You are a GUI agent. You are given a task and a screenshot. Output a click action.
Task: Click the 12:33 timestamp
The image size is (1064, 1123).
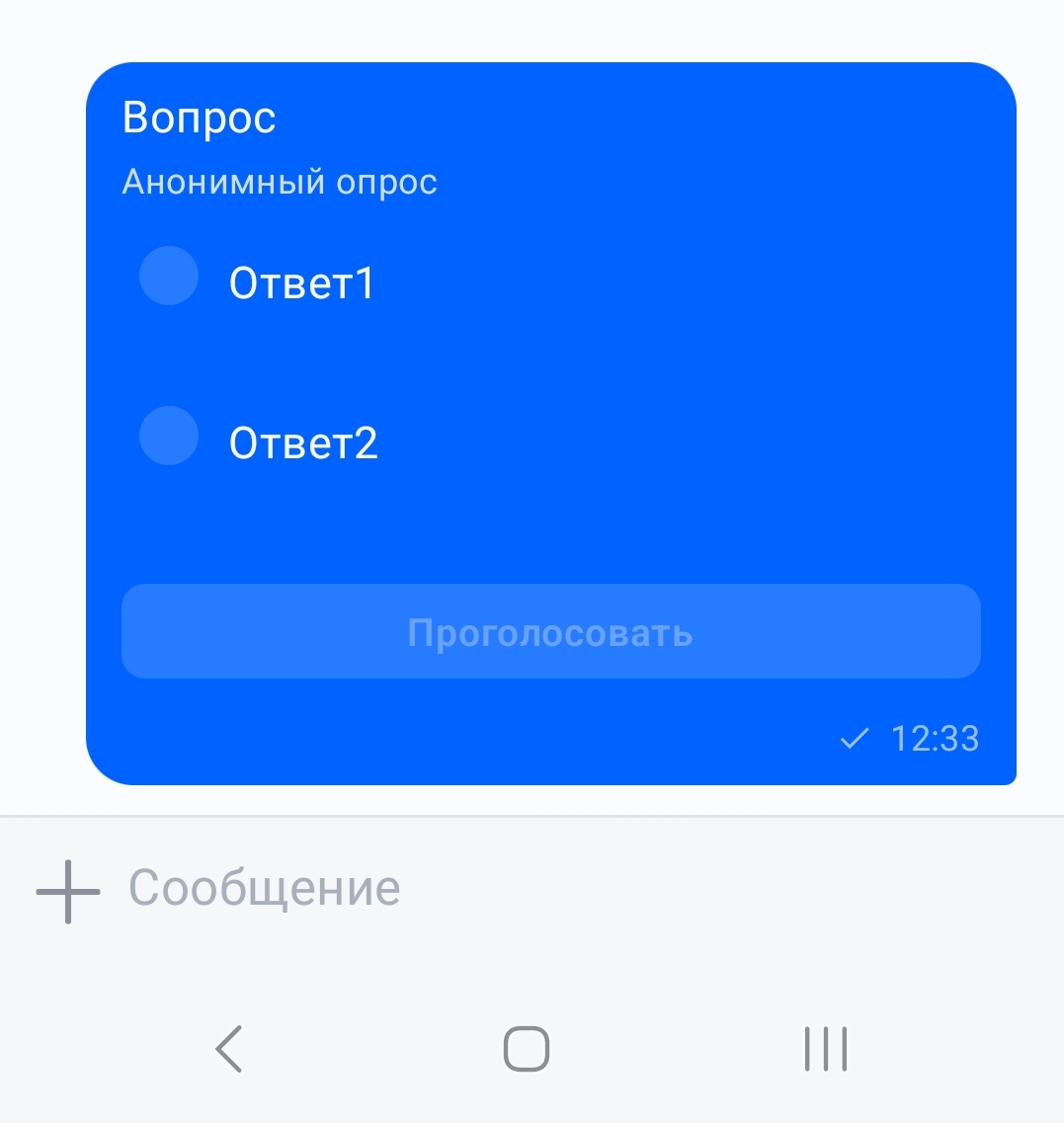(935, 738)
